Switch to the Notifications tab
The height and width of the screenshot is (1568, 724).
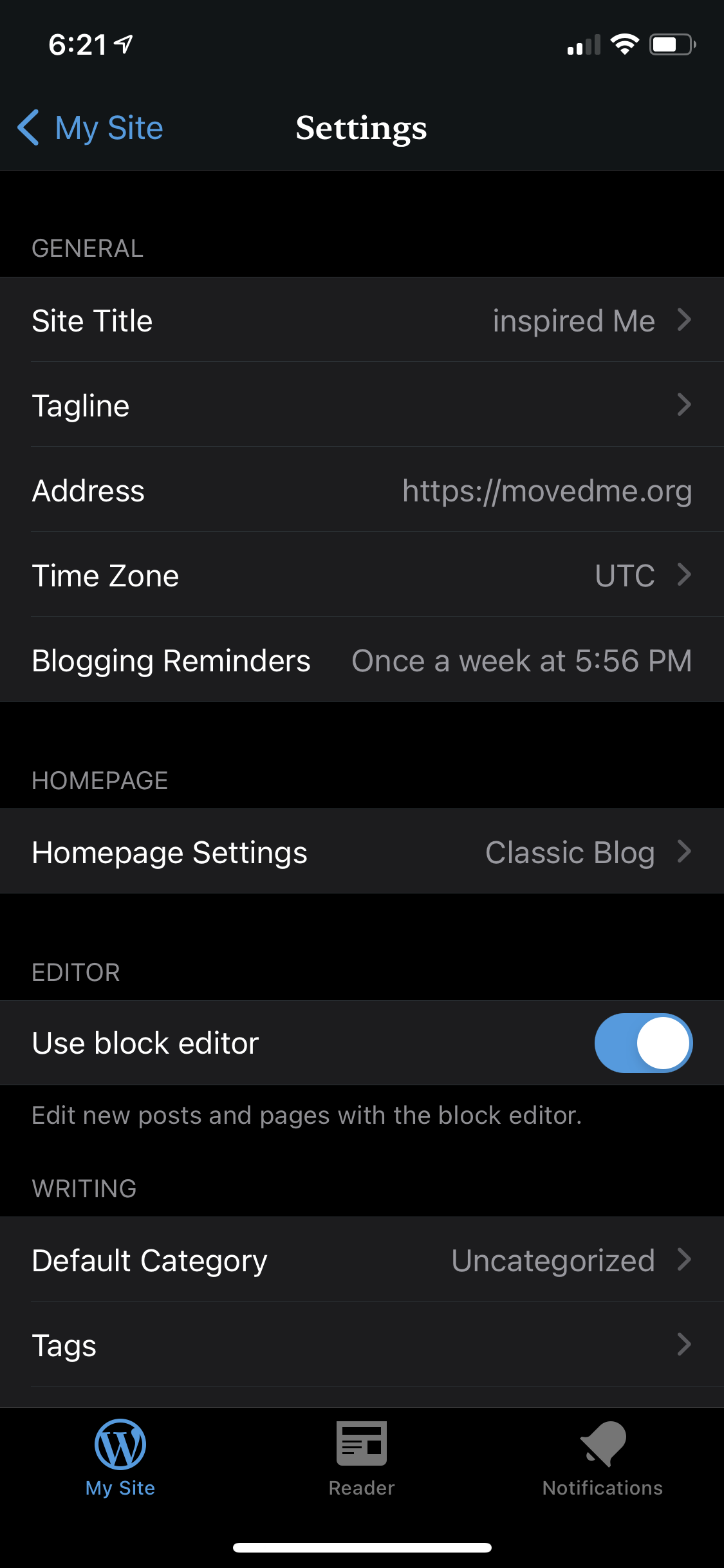point(602,1459)
